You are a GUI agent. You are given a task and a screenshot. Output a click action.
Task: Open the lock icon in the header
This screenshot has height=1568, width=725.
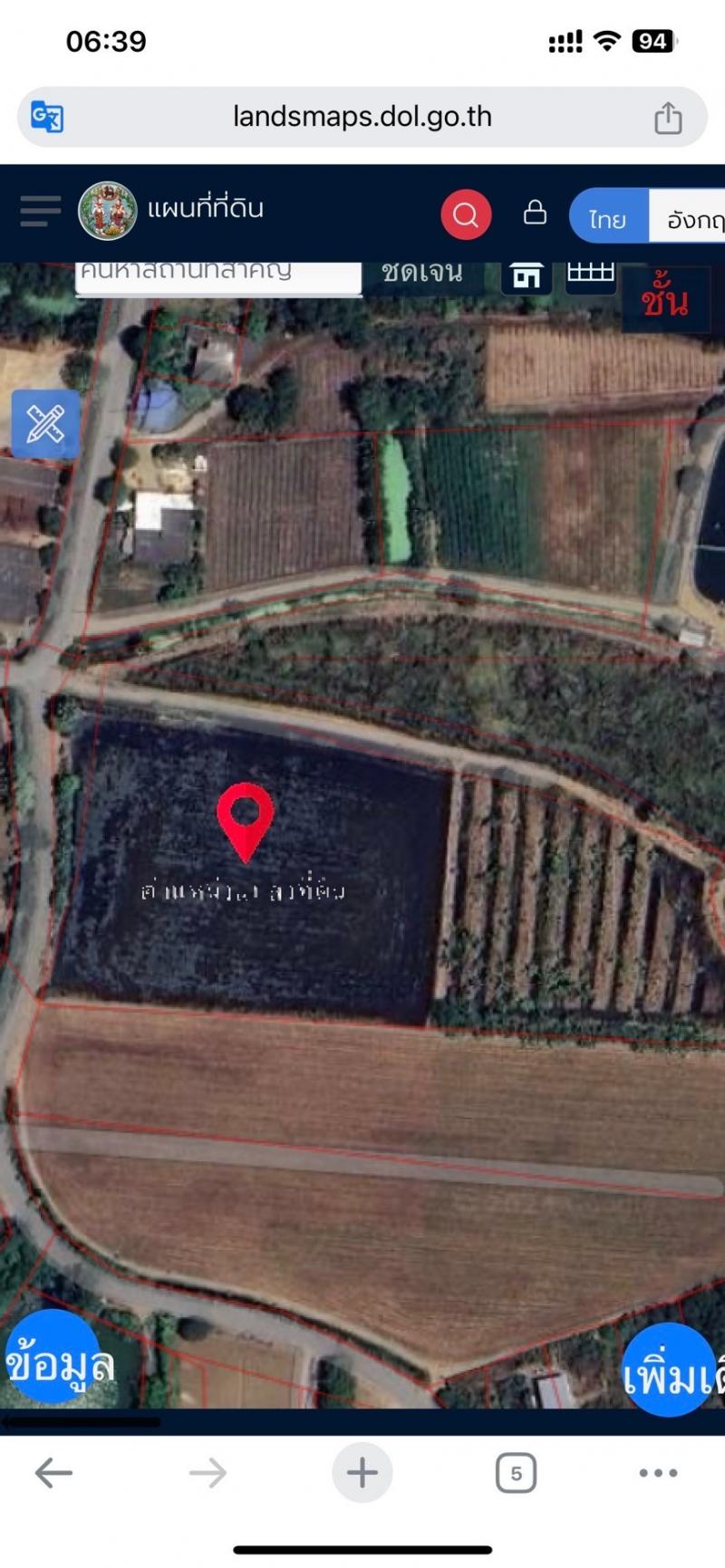click(535, 213)
